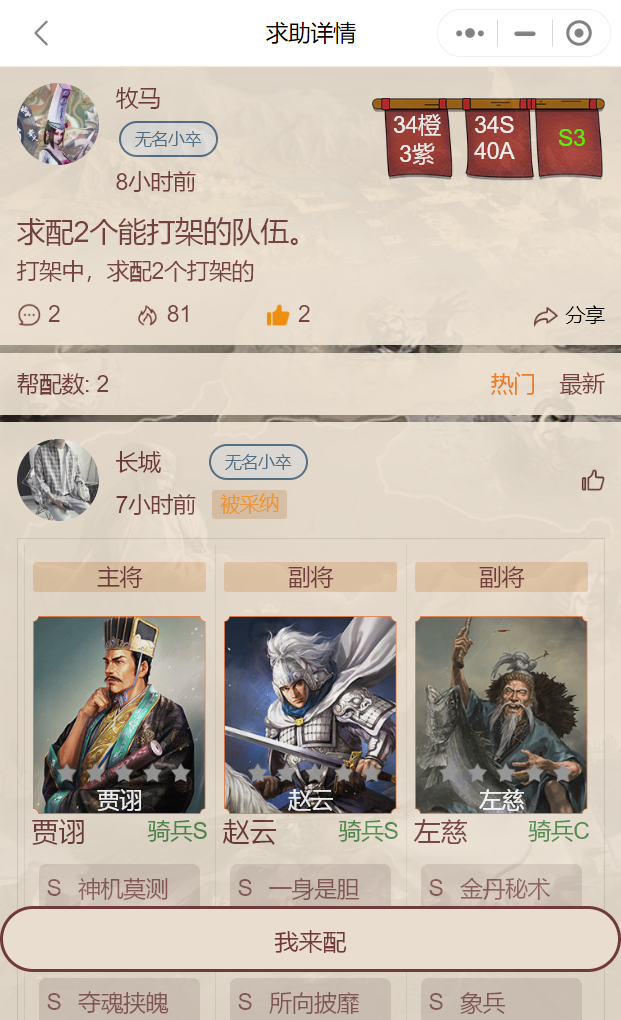Open 左慈 hero card
621x1020 pixels.
501,714
